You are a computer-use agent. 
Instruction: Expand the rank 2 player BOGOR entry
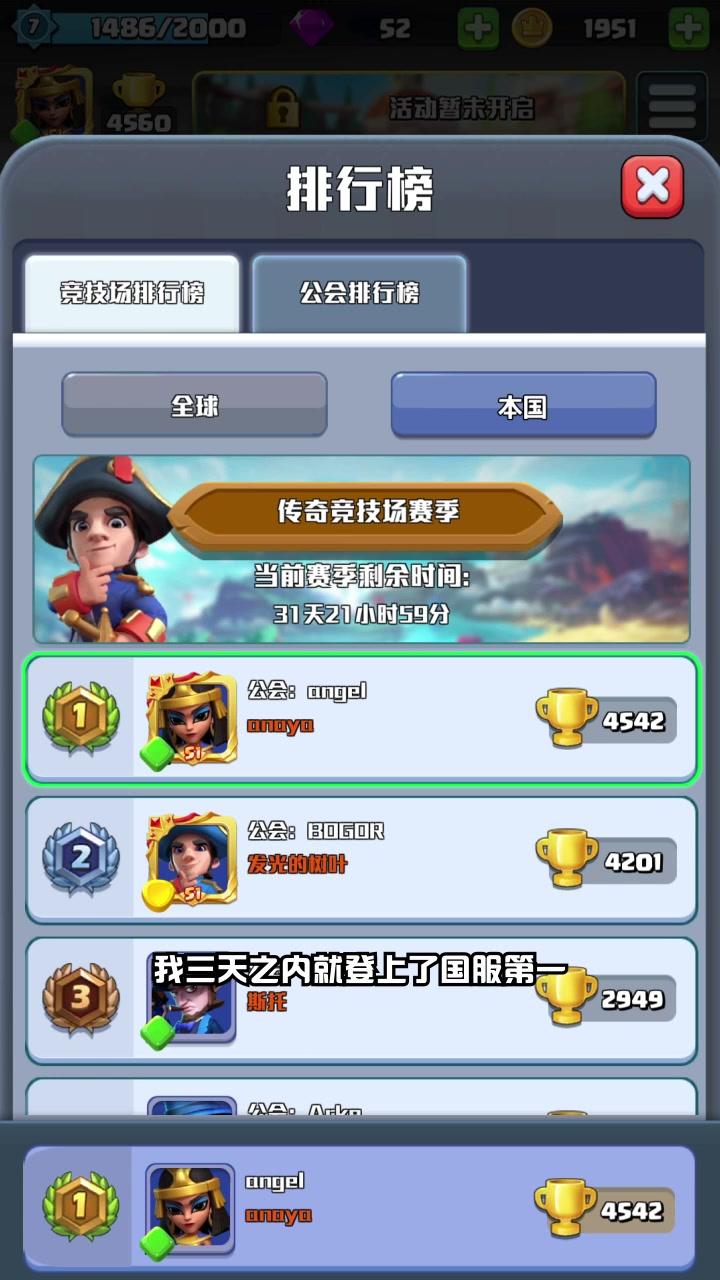360,858
